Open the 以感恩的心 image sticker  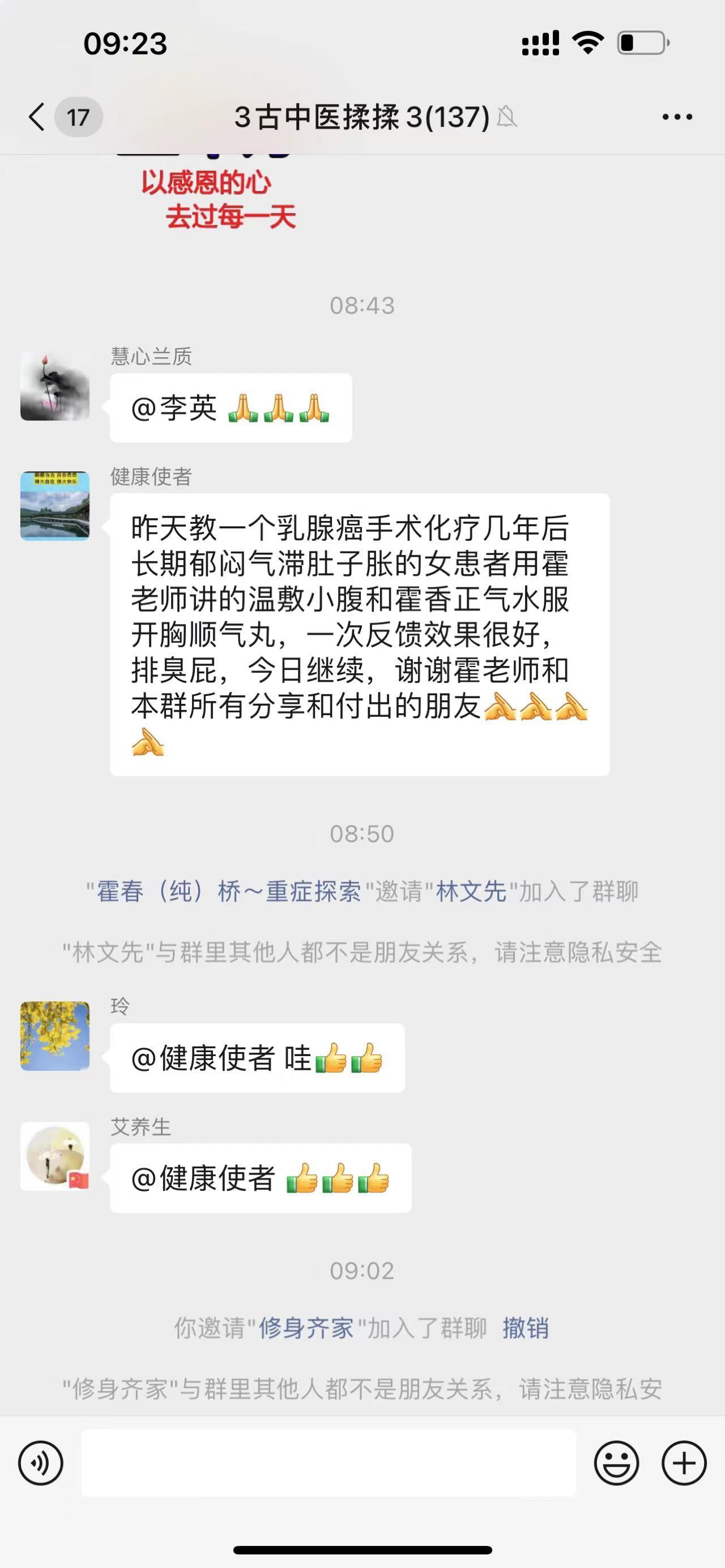pos(219,198)
